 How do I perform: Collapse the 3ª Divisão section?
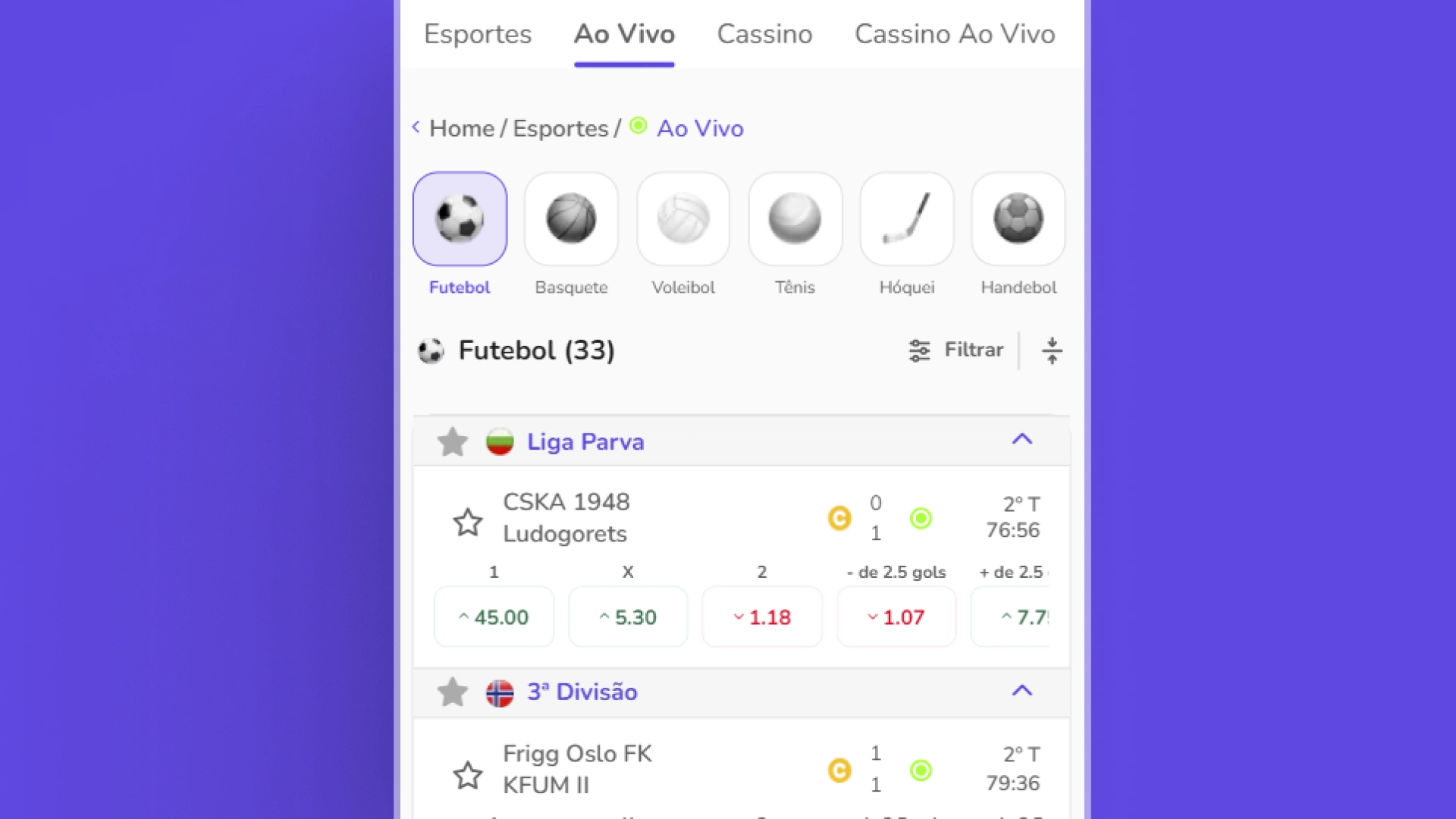1021,691
